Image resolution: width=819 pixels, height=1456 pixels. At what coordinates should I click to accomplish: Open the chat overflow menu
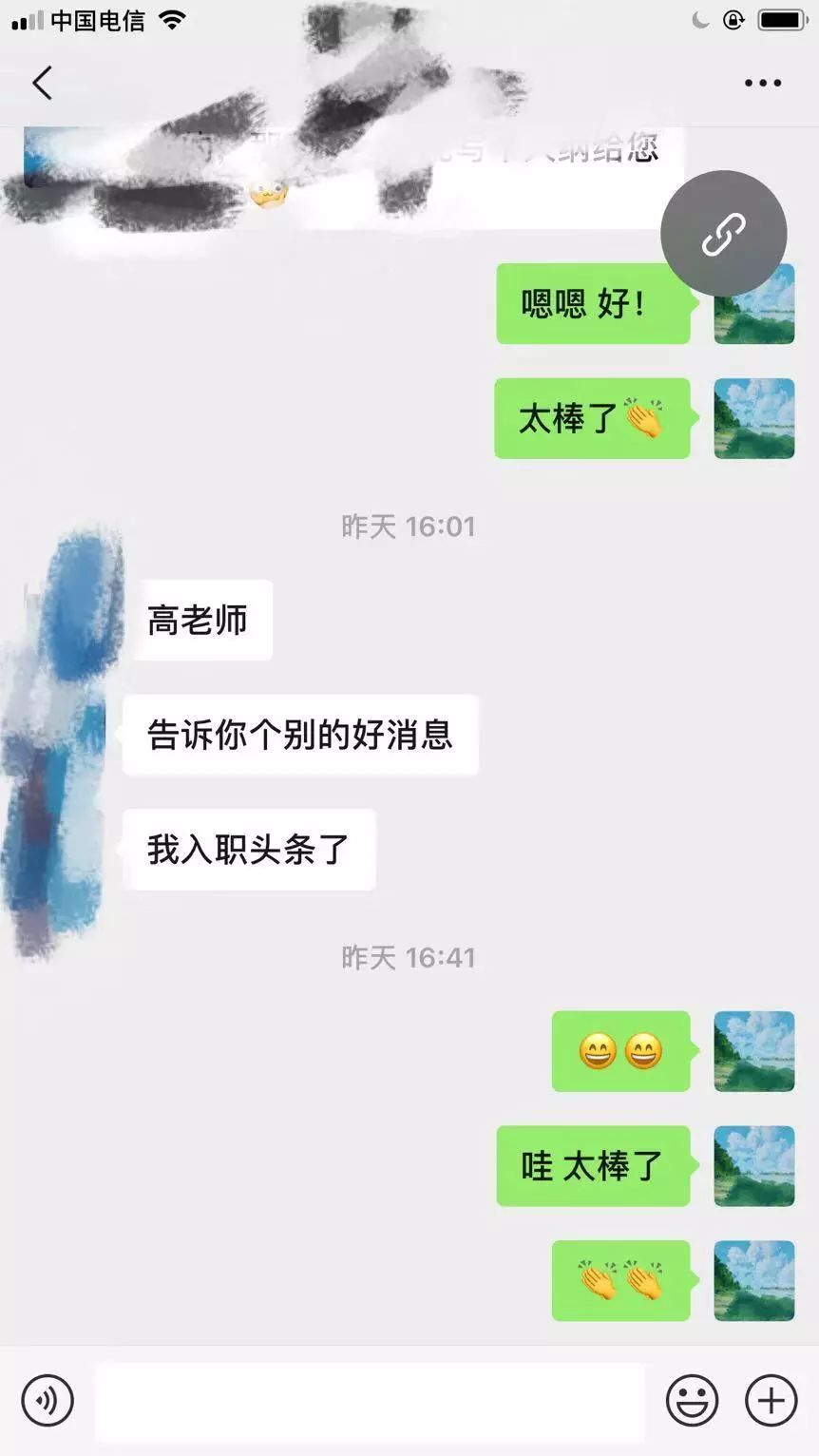tap(762, 84)
